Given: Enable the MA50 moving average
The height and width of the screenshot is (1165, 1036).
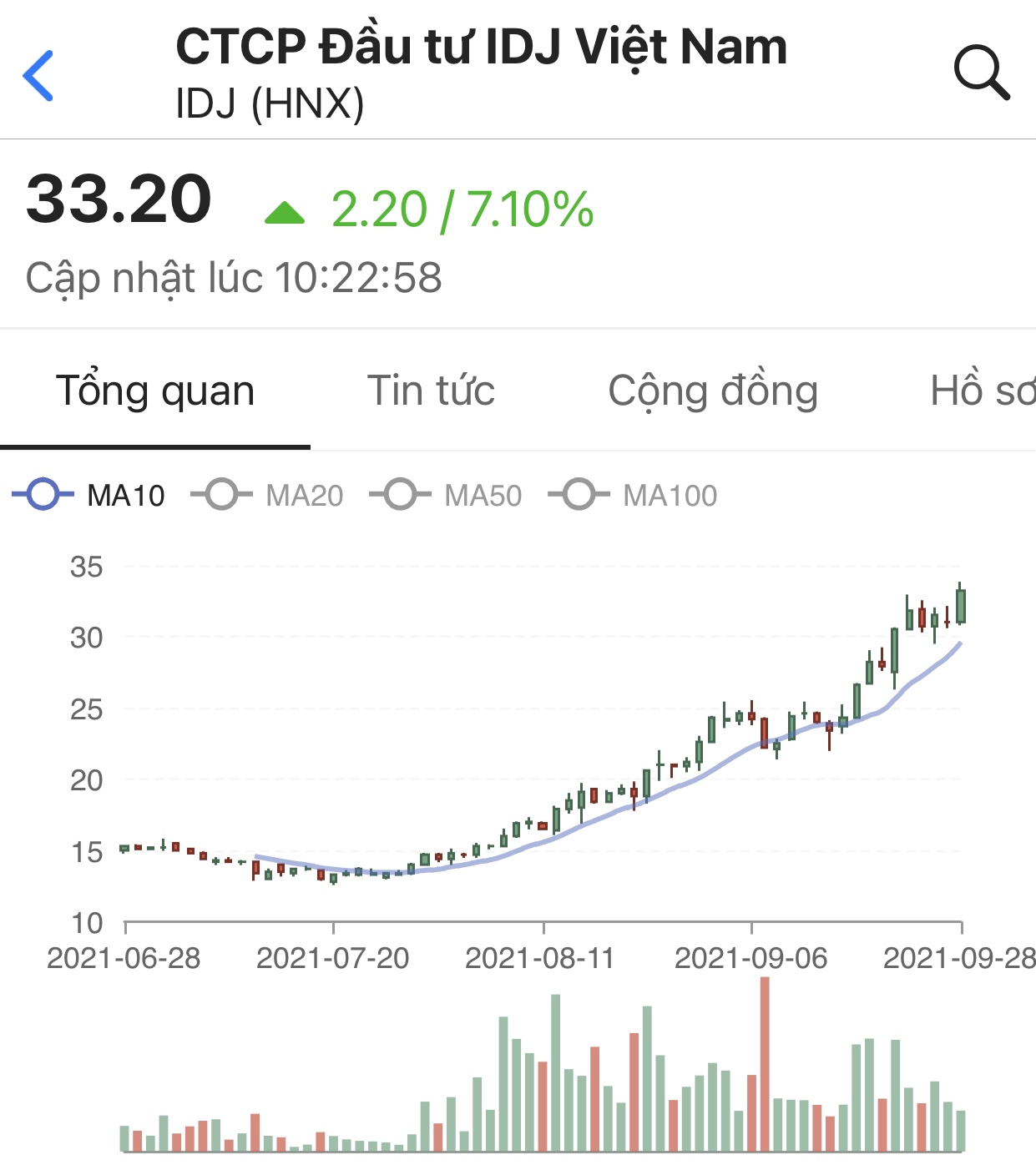Looking at the screenshot, I should 447,495.
